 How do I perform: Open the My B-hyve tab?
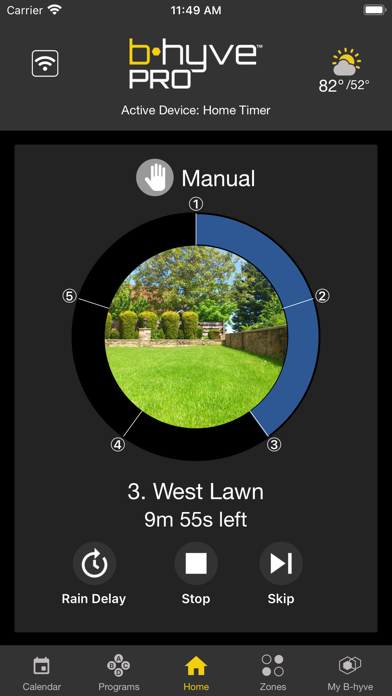[x=350, y=673]
